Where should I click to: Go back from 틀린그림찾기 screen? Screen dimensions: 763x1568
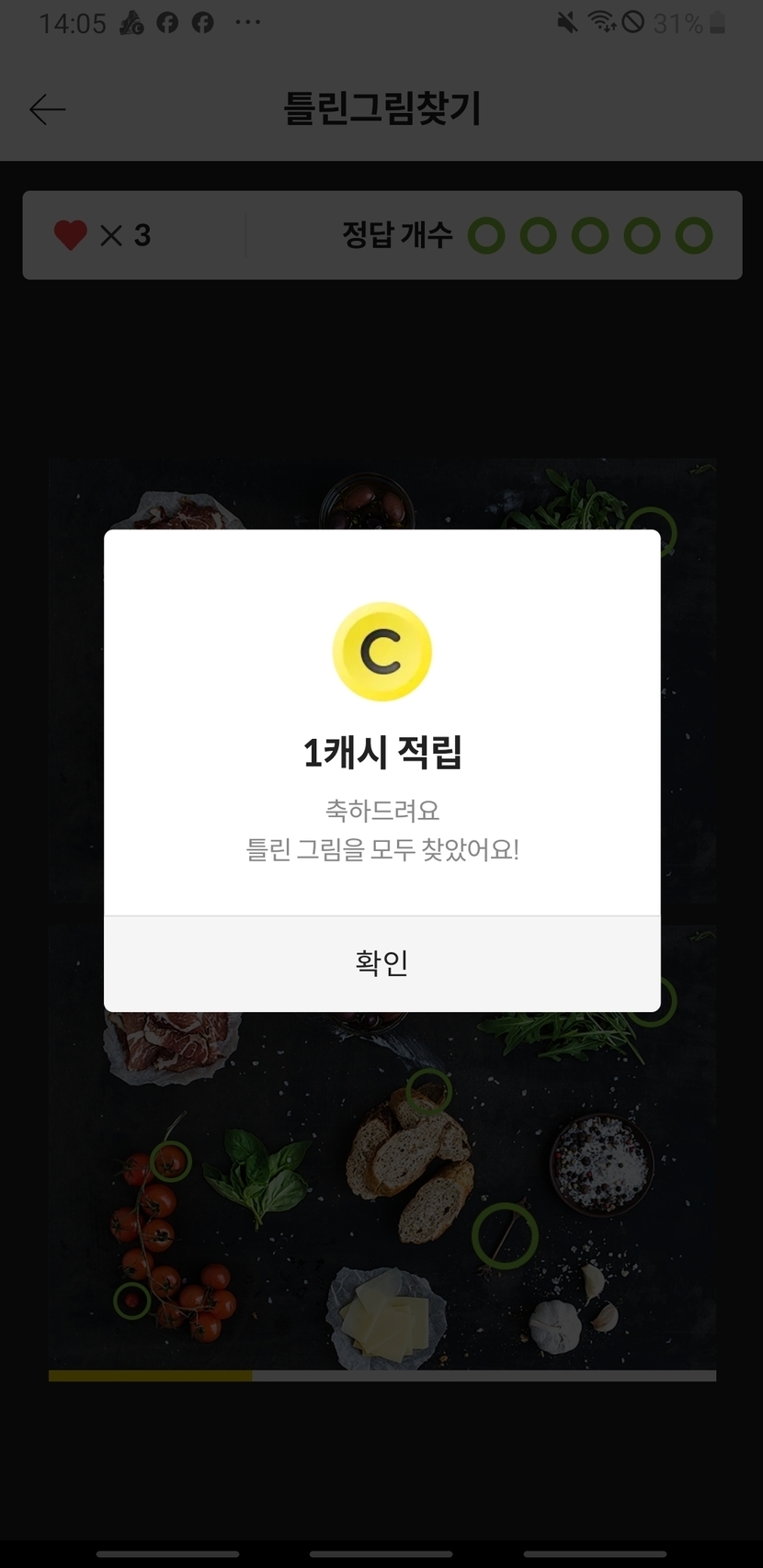point(48,110)
